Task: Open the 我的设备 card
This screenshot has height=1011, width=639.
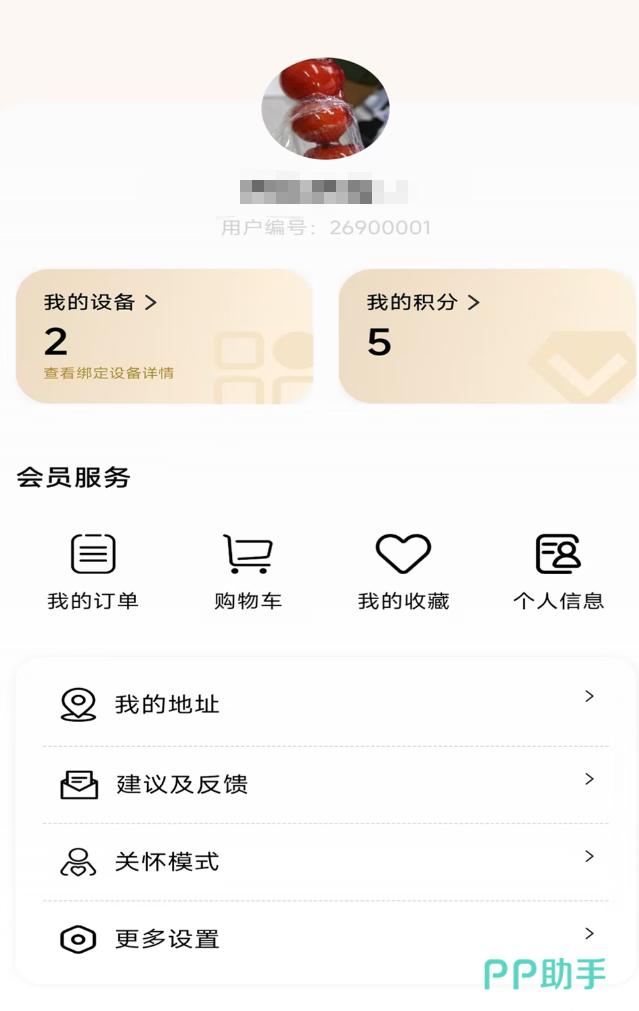Action: click(x=164, y=336)
